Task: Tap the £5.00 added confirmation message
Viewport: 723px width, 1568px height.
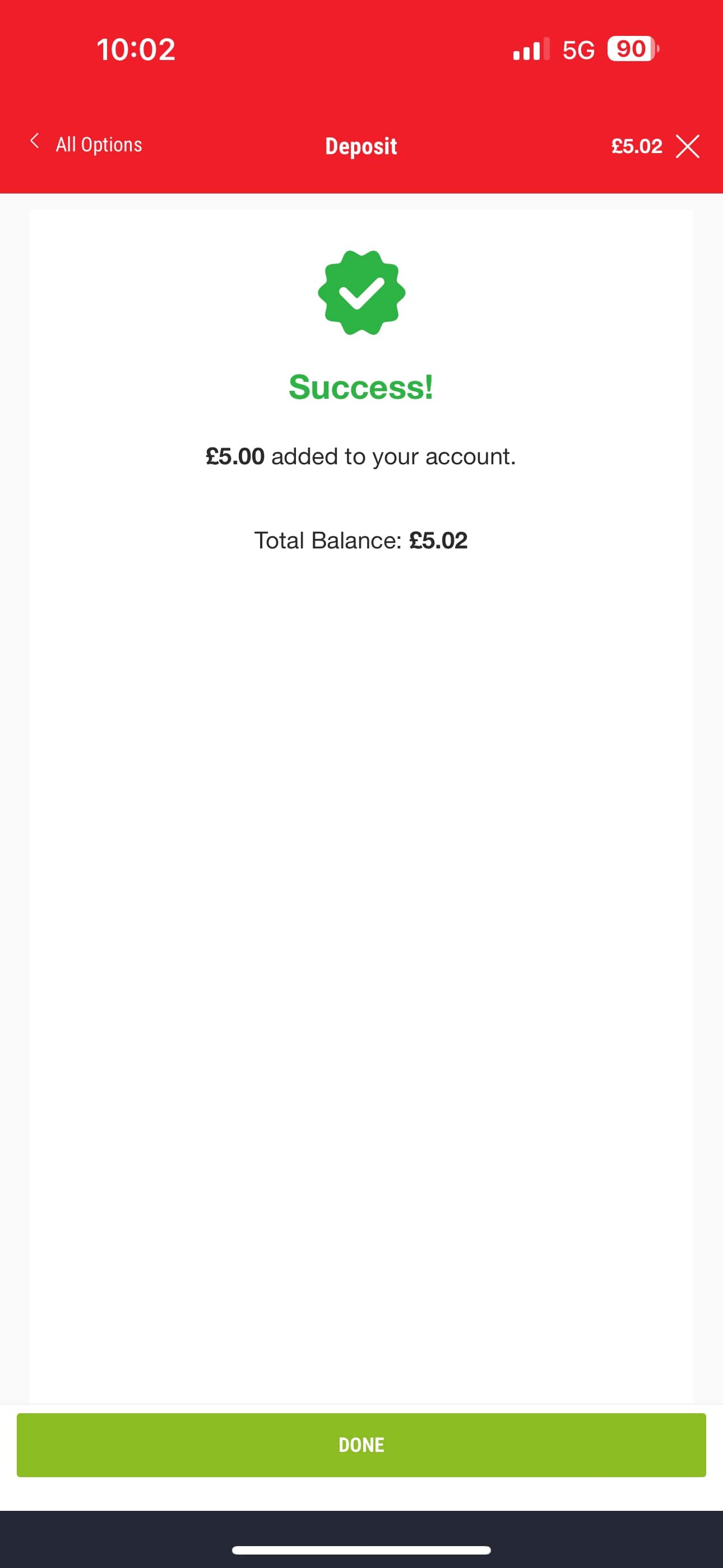Action: pyautogui.click(x=360, y=456)
